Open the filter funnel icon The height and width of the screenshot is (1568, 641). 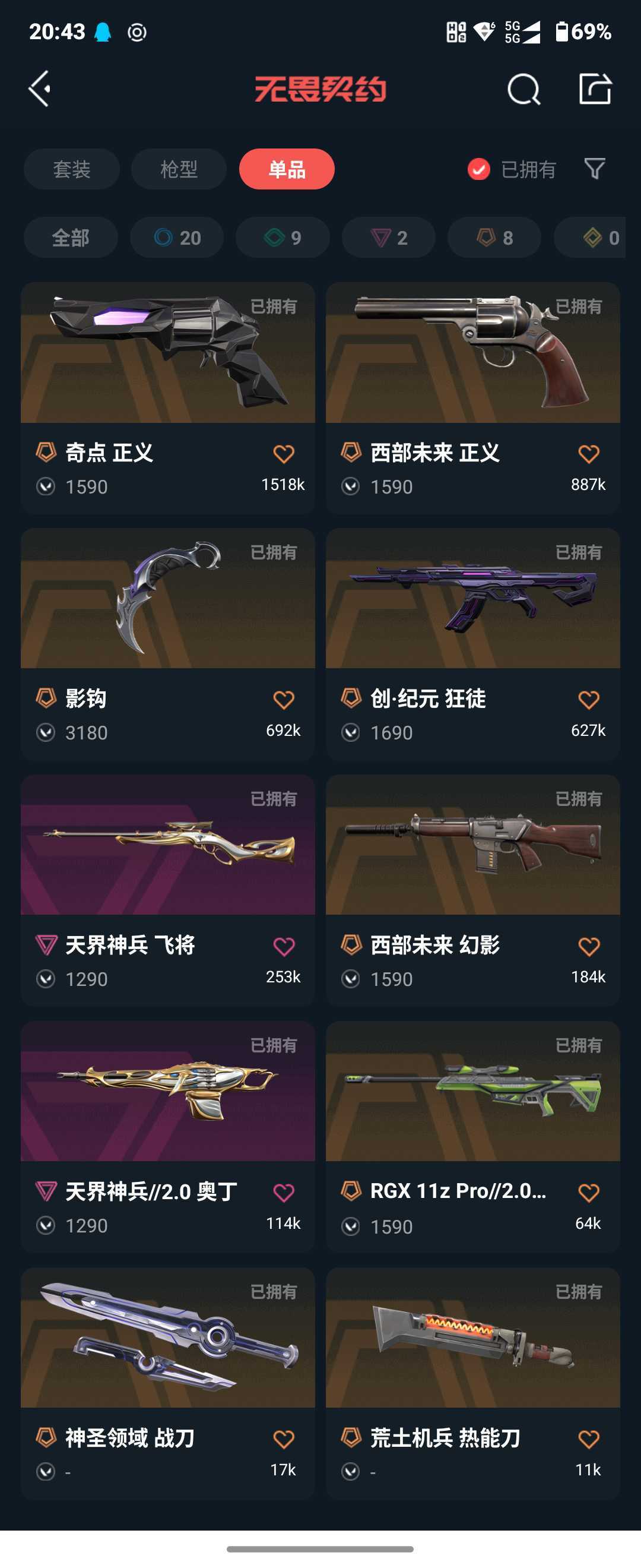point(594,169)
